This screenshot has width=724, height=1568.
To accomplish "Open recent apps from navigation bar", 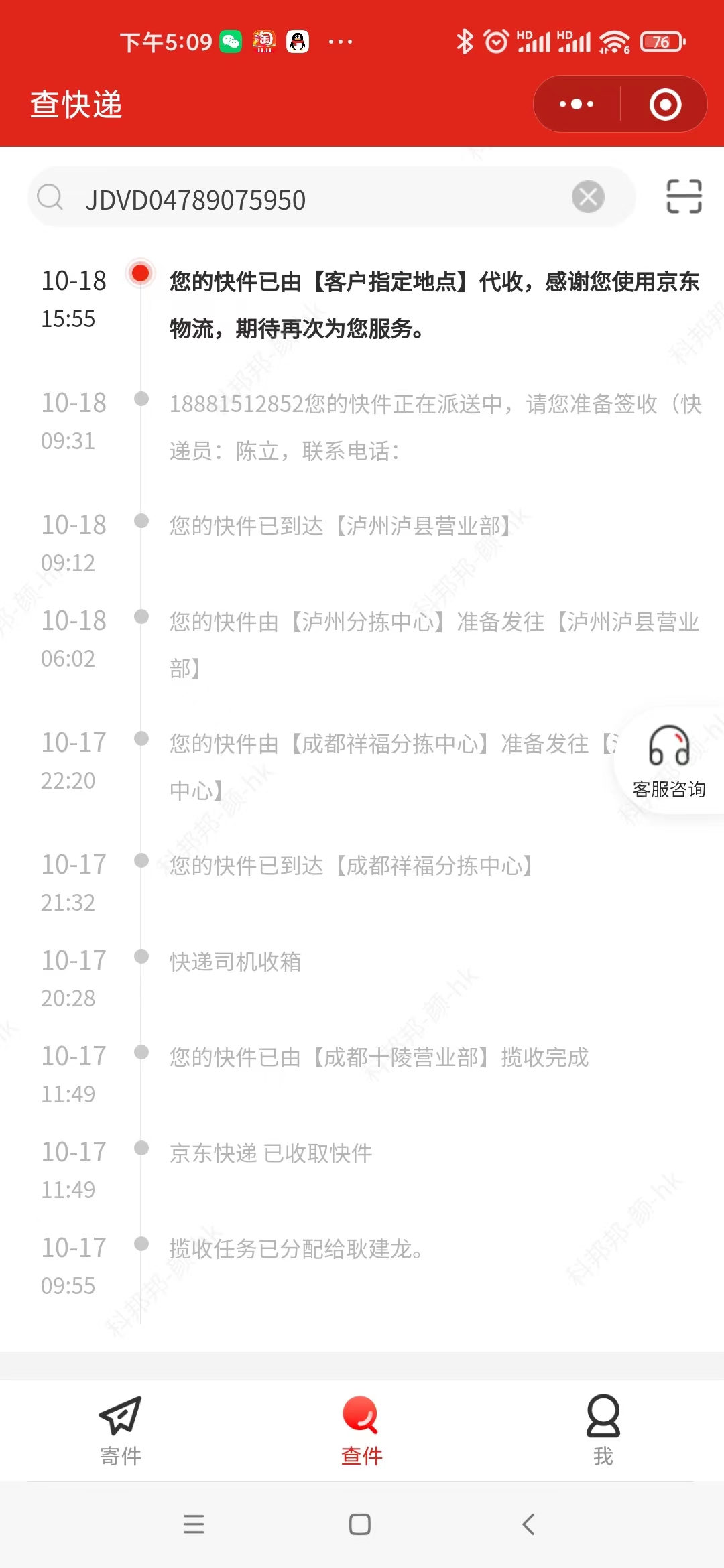I will (x=194, y=1524).
